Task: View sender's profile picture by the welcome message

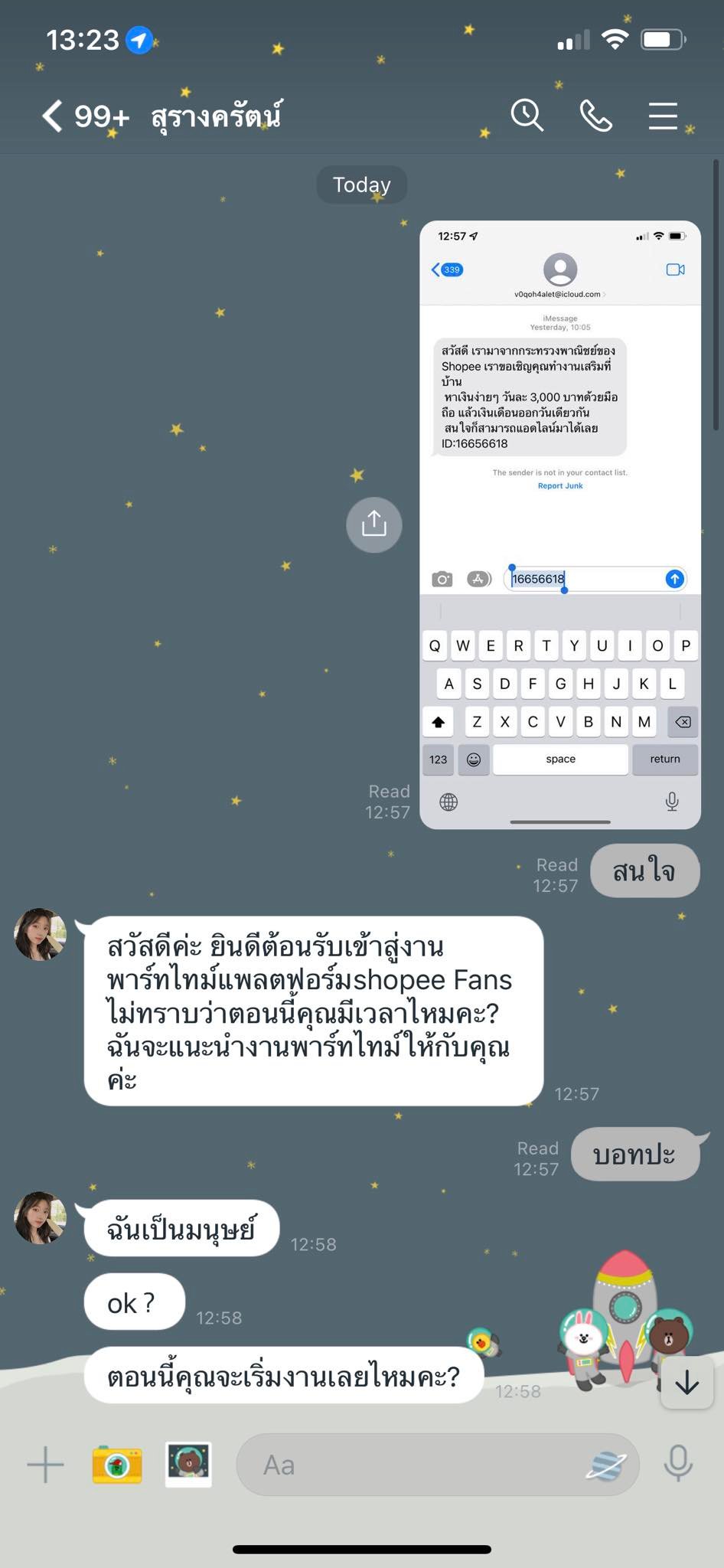Action: coord(41,934)
